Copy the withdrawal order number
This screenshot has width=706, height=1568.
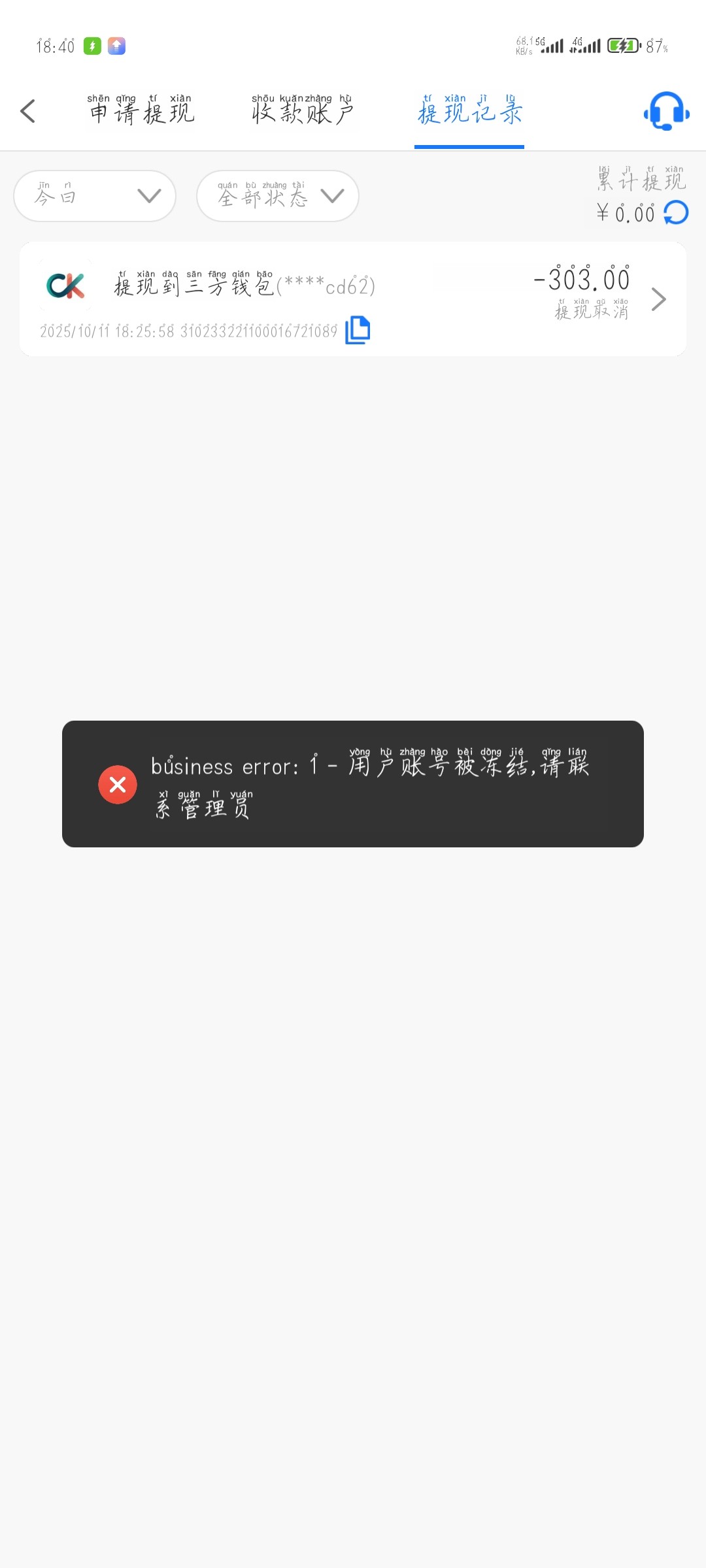click(358, 330)
